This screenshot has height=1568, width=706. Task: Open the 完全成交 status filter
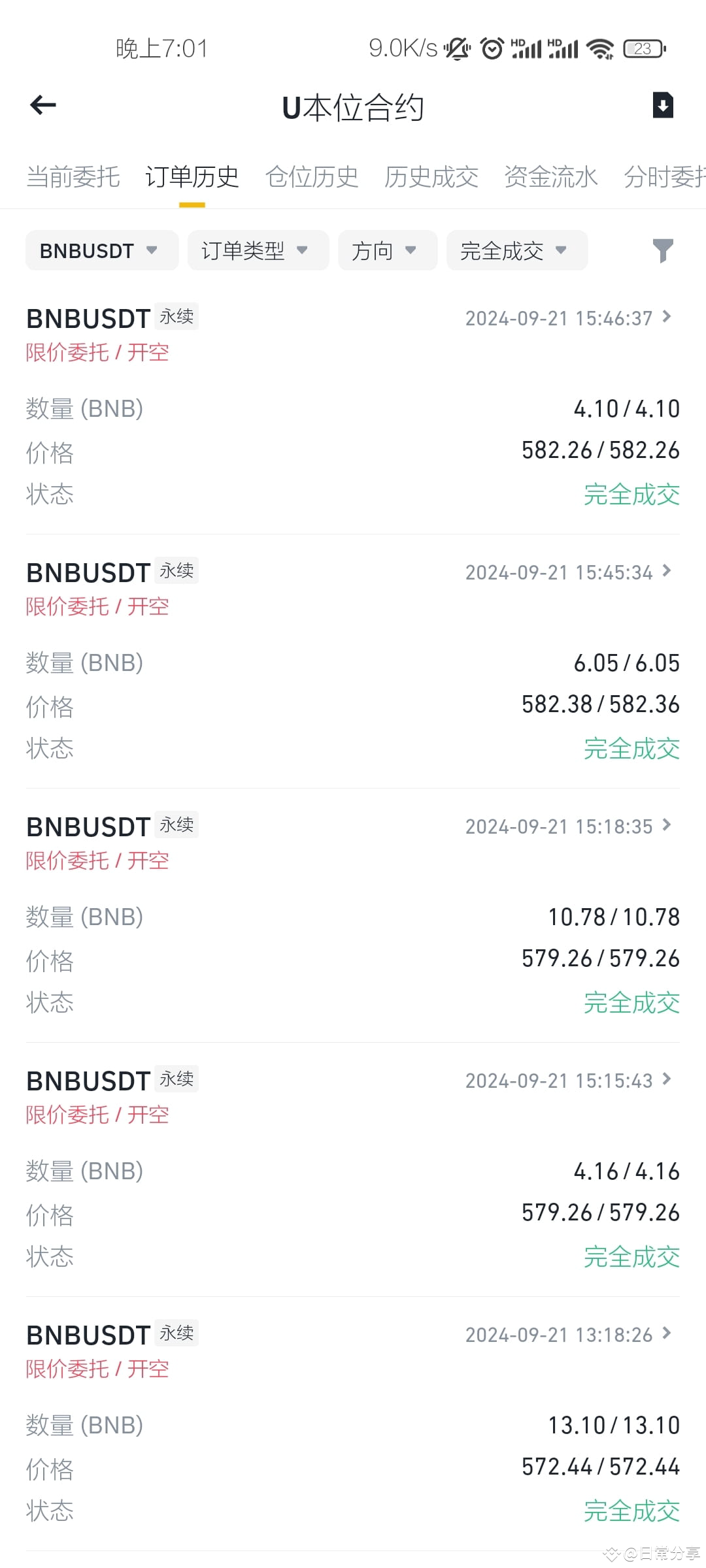click(x=516, y=251)
